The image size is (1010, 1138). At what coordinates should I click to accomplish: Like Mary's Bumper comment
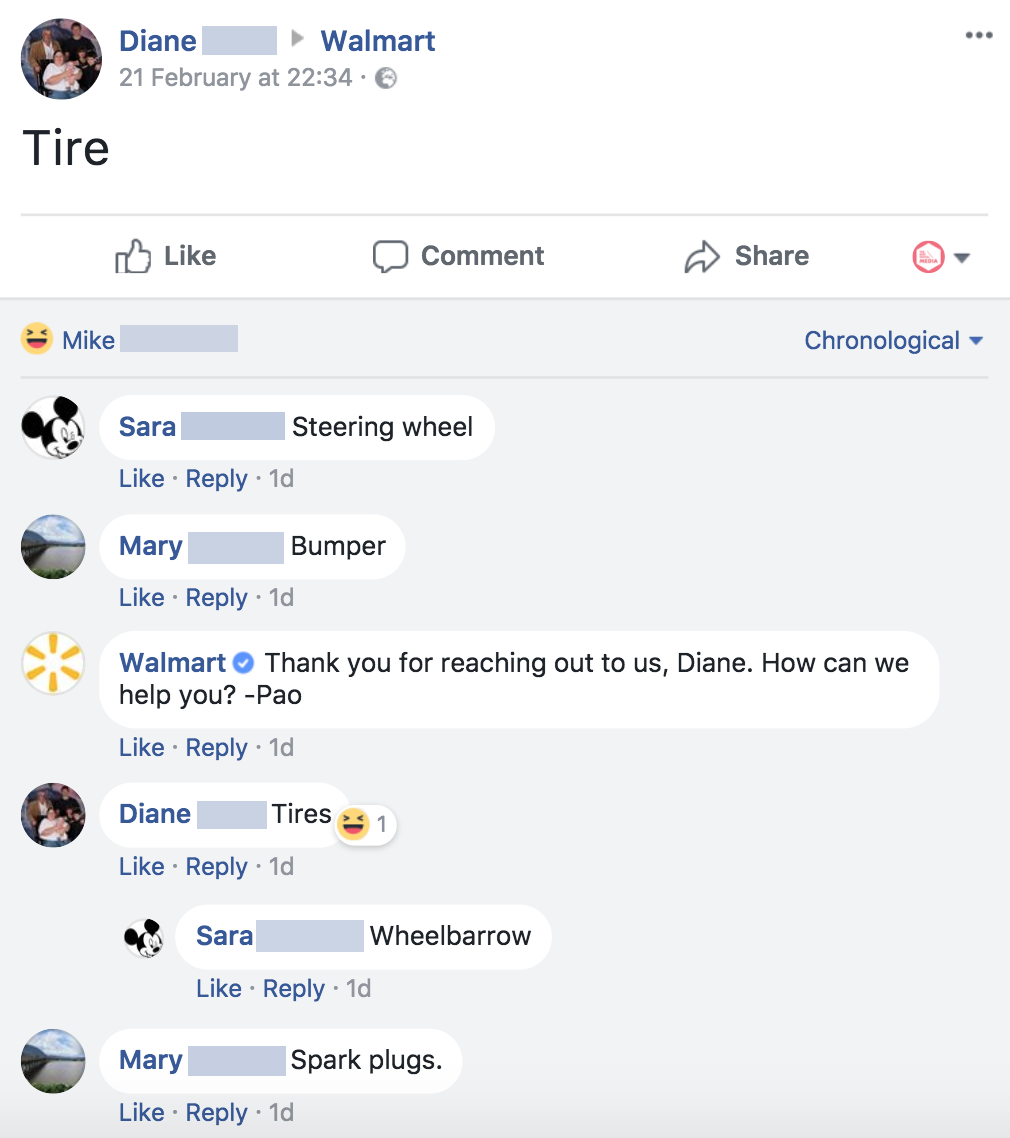pyautogui.click(x=141, y=598)
